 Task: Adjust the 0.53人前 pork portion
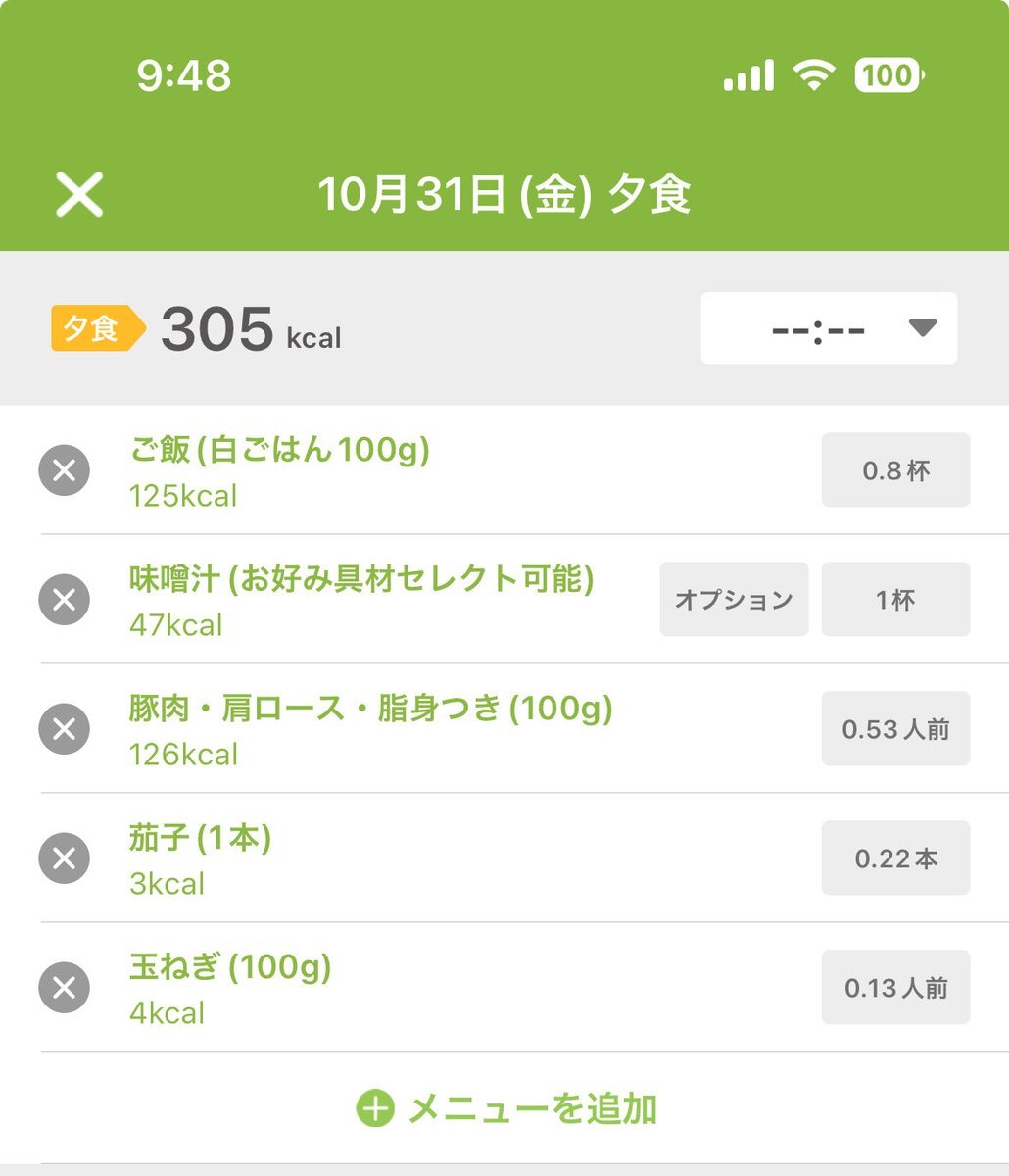[x=895, y=729]
